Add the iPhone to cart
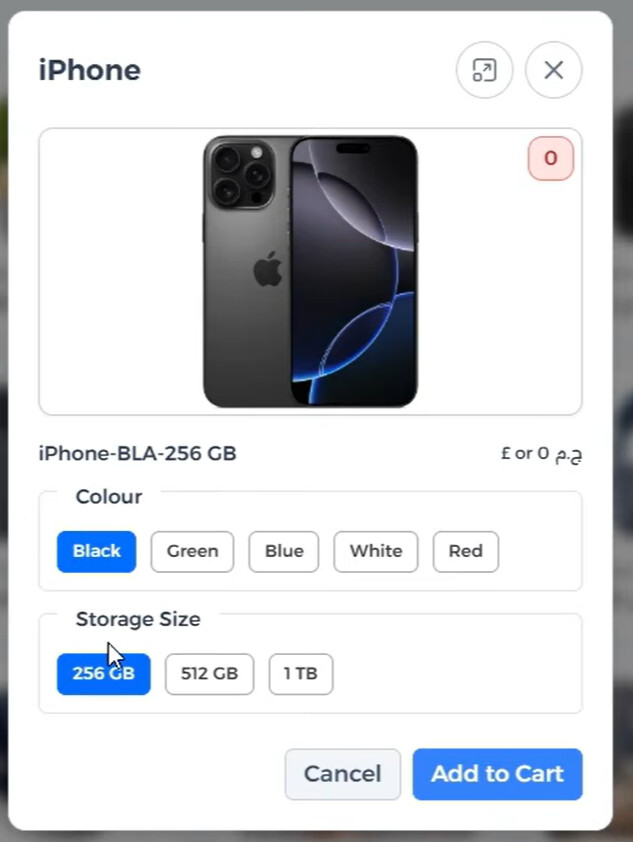The image size is (633, 842). (497, 774)
